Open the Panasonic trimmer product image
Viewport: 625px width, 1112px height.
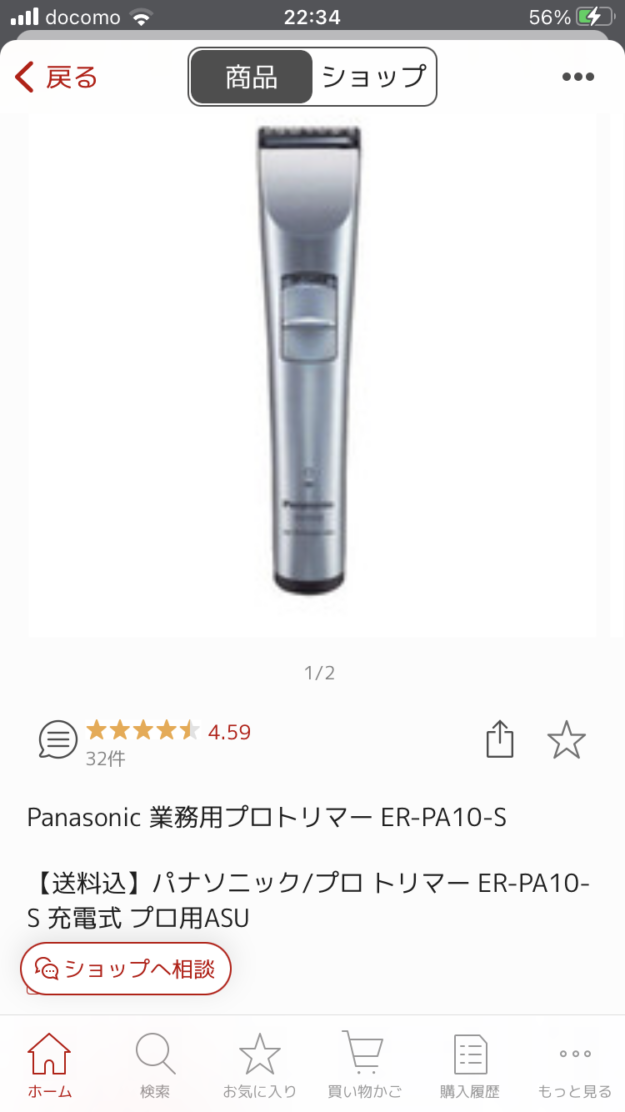pyautogui.click(x=312, y=370)
